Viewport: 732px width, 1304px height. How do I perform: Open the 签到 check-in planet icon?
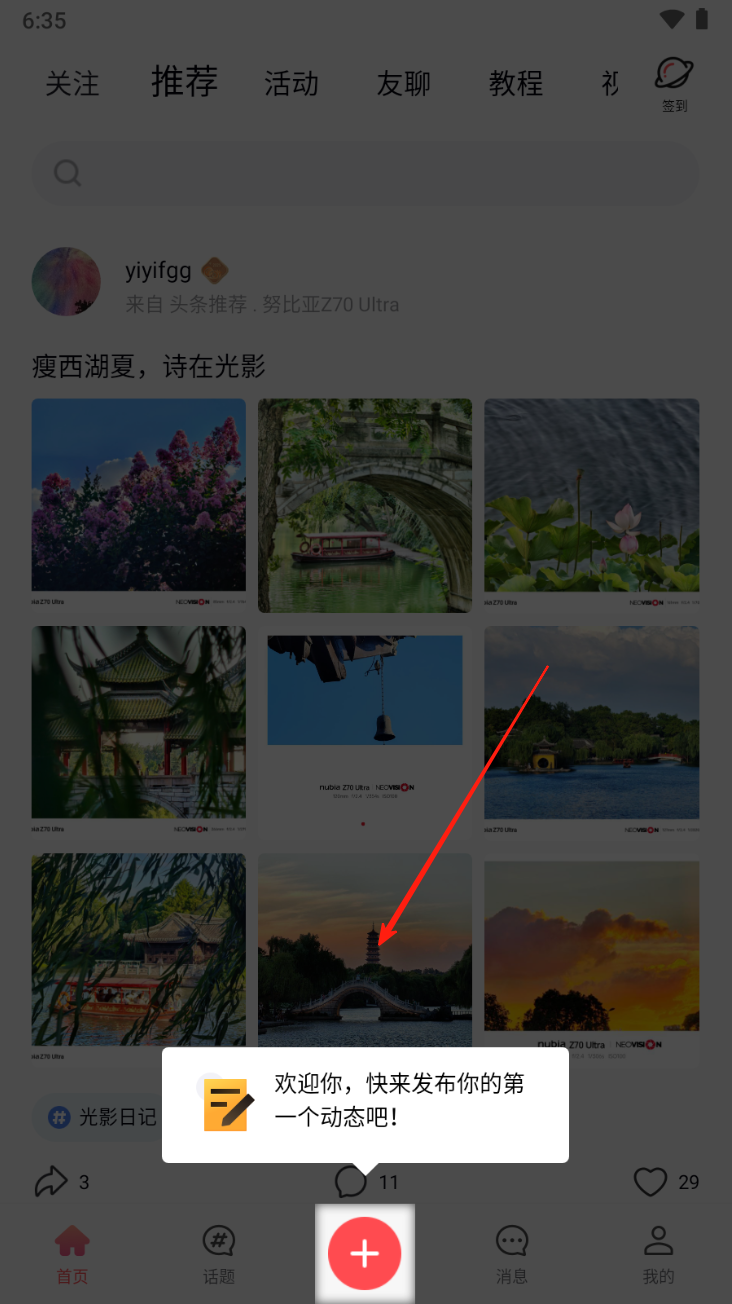(674, 83)
